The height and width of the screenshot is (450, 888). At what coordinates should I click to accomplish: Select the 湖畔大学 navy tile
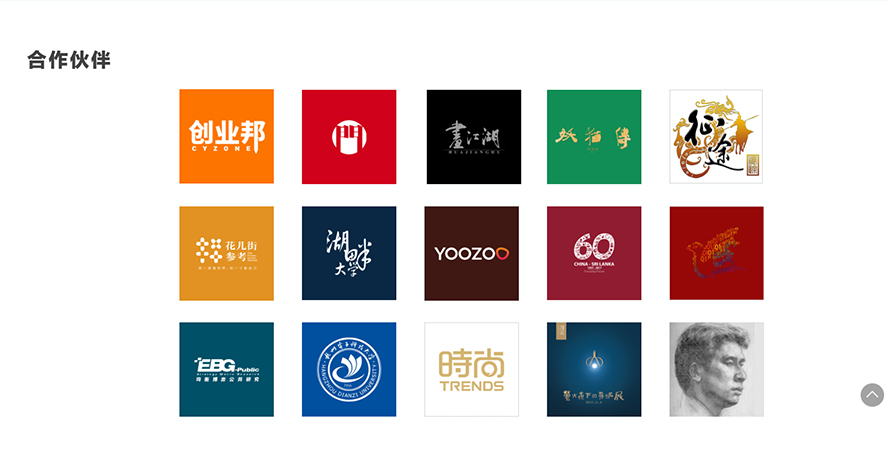(x=349, y=253)
